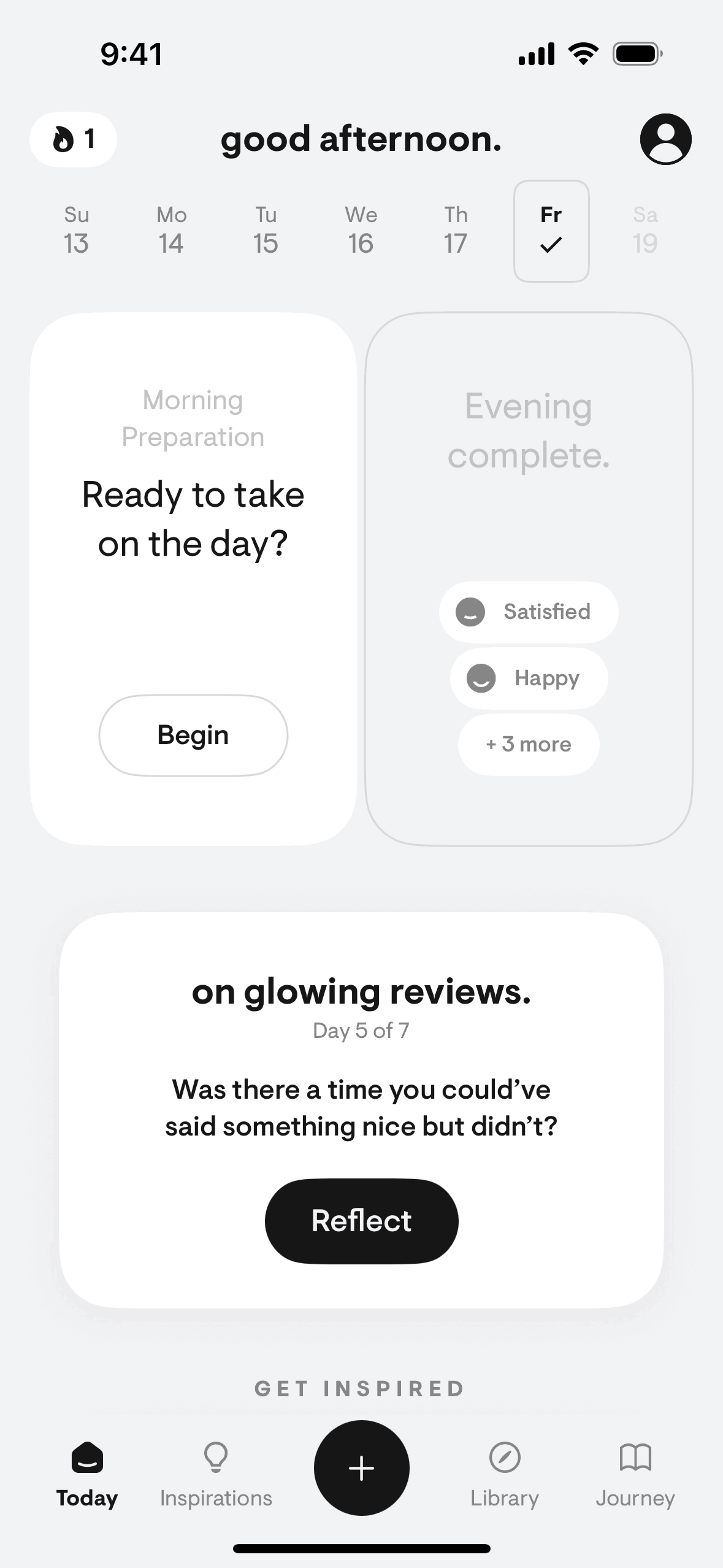This screenshot has height=1568, width=723.
Task: Create a new entry with the plus button
Action: pos(361,1468)
